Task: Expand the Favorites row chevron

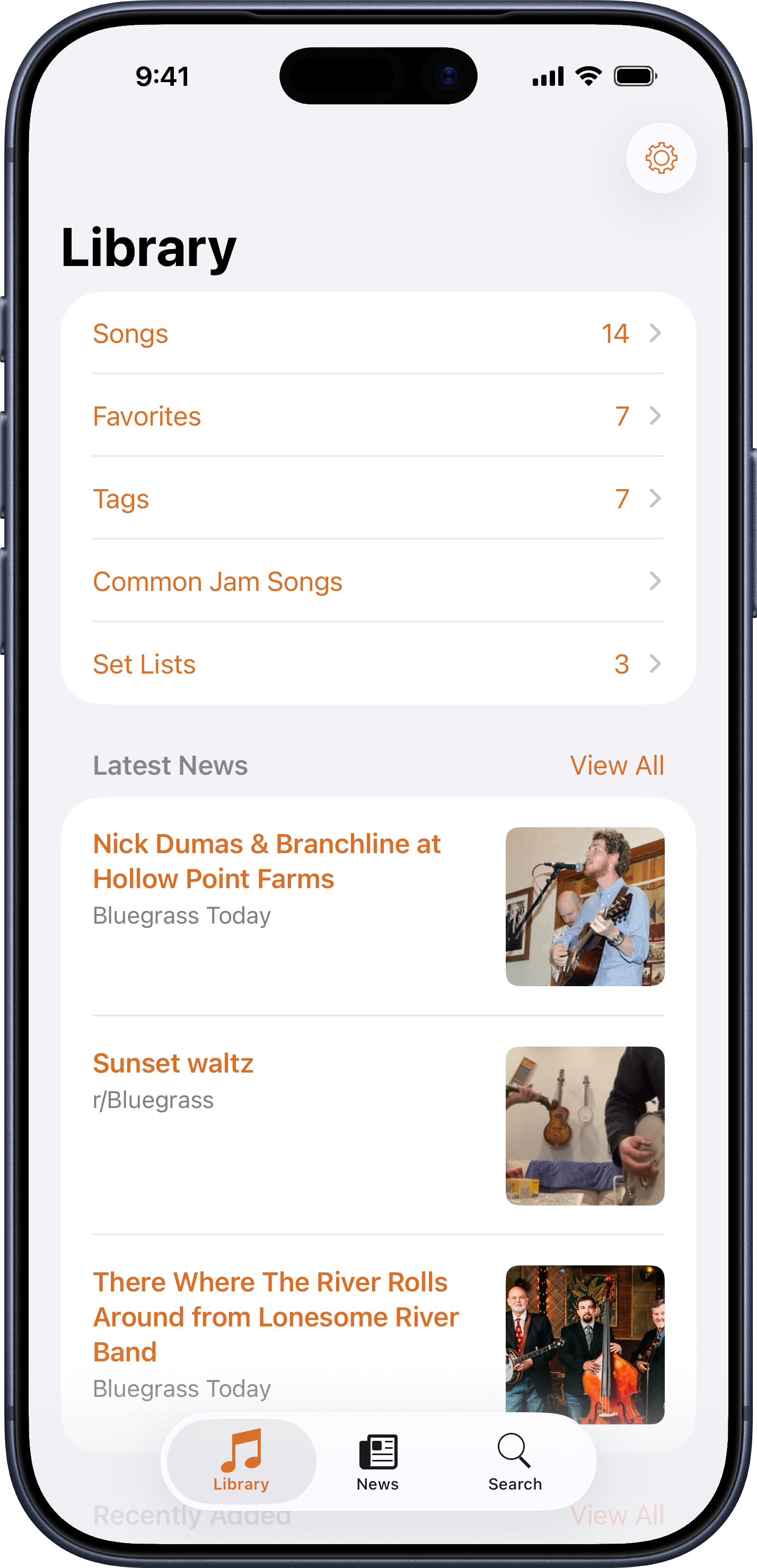Action: (x=654, y=416)
